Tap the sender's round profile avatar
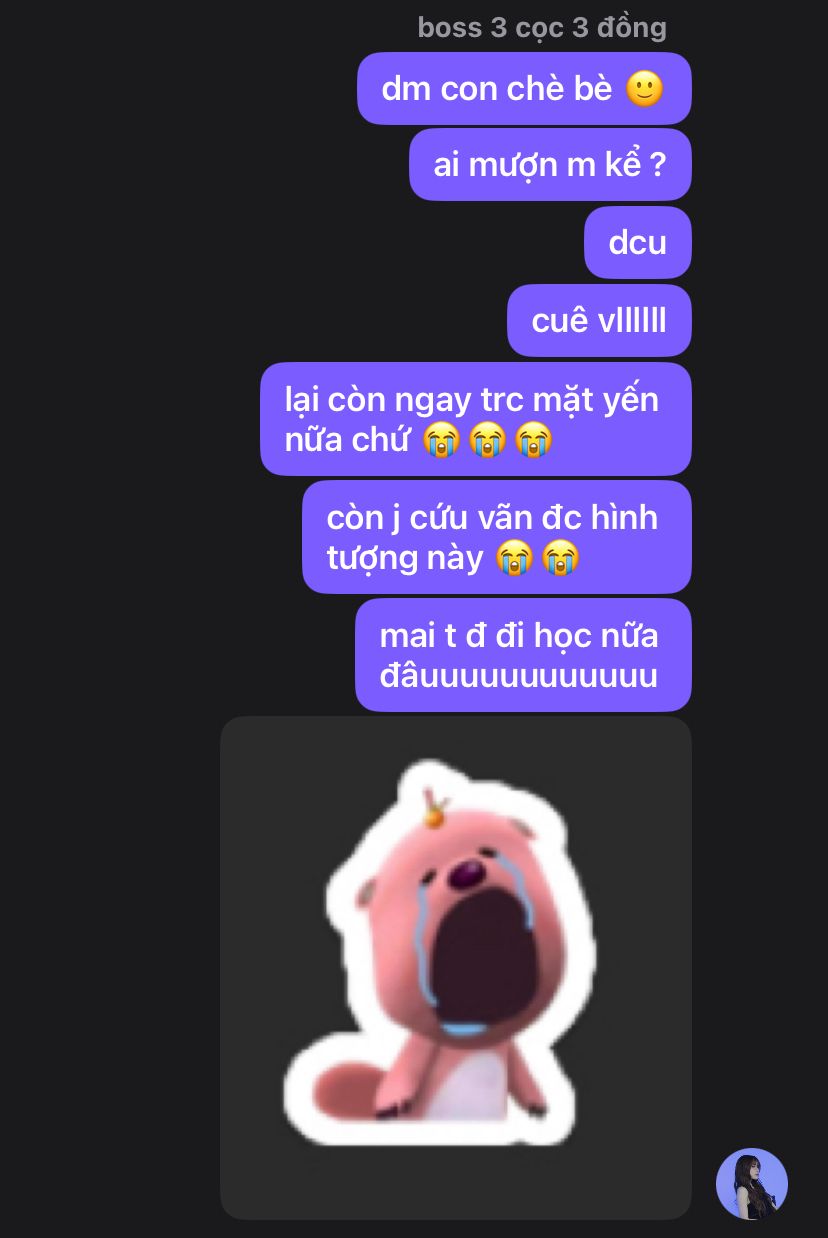 (x=752, y=1184)
